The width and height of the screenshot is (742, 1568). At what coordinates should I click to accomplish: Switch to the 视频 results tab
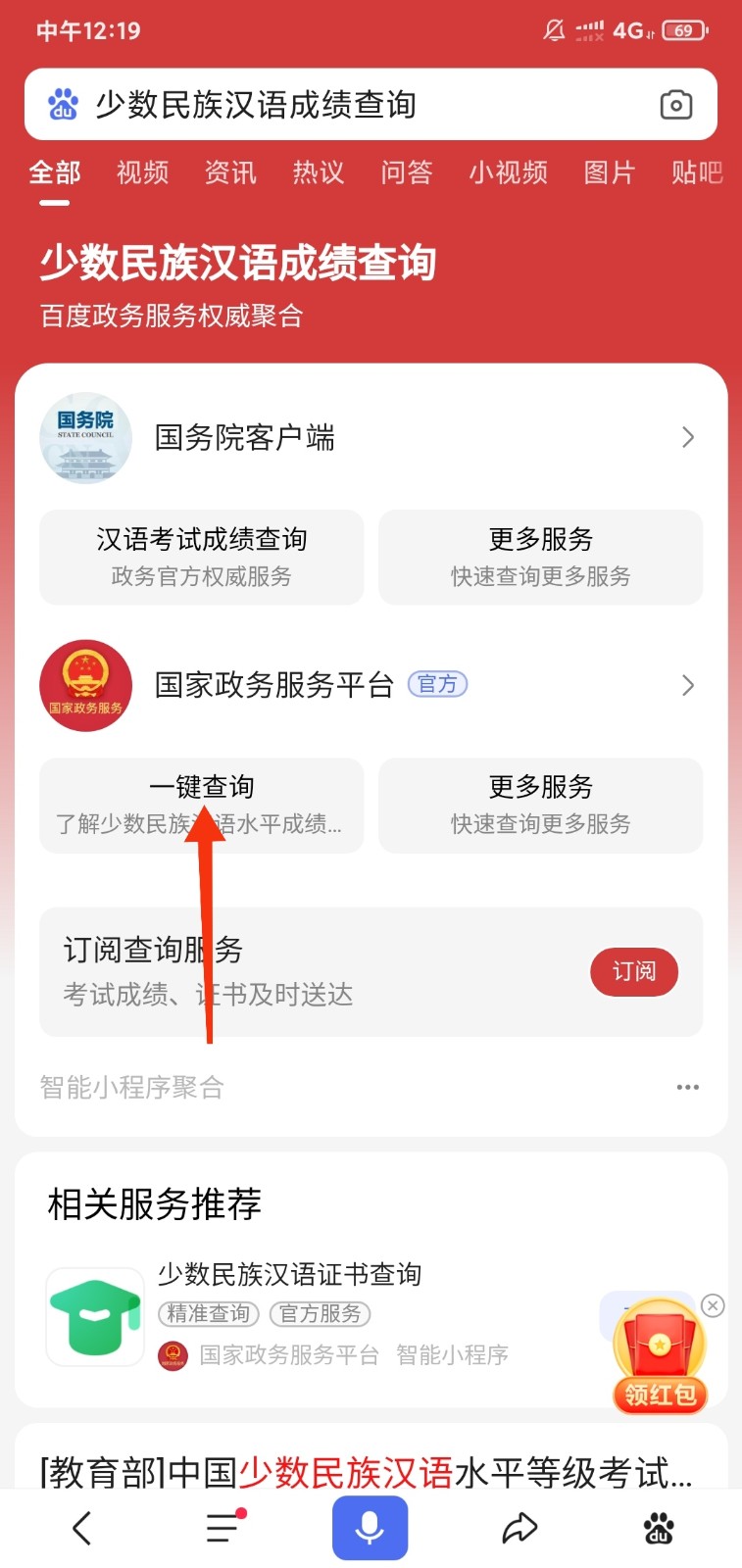click(141, 172)
